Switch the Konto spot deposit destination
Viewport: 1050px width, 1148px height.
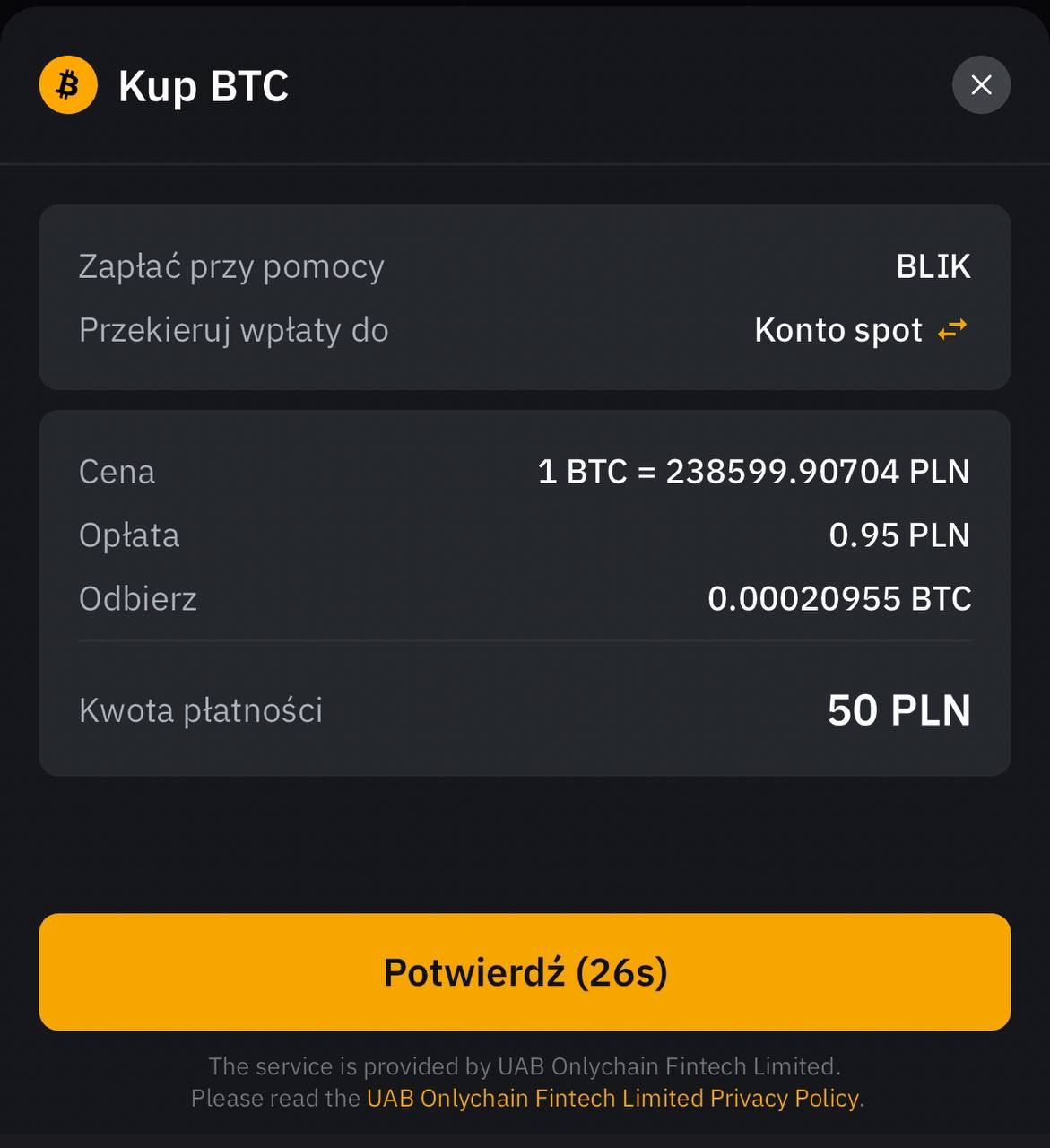pos(952,330)
